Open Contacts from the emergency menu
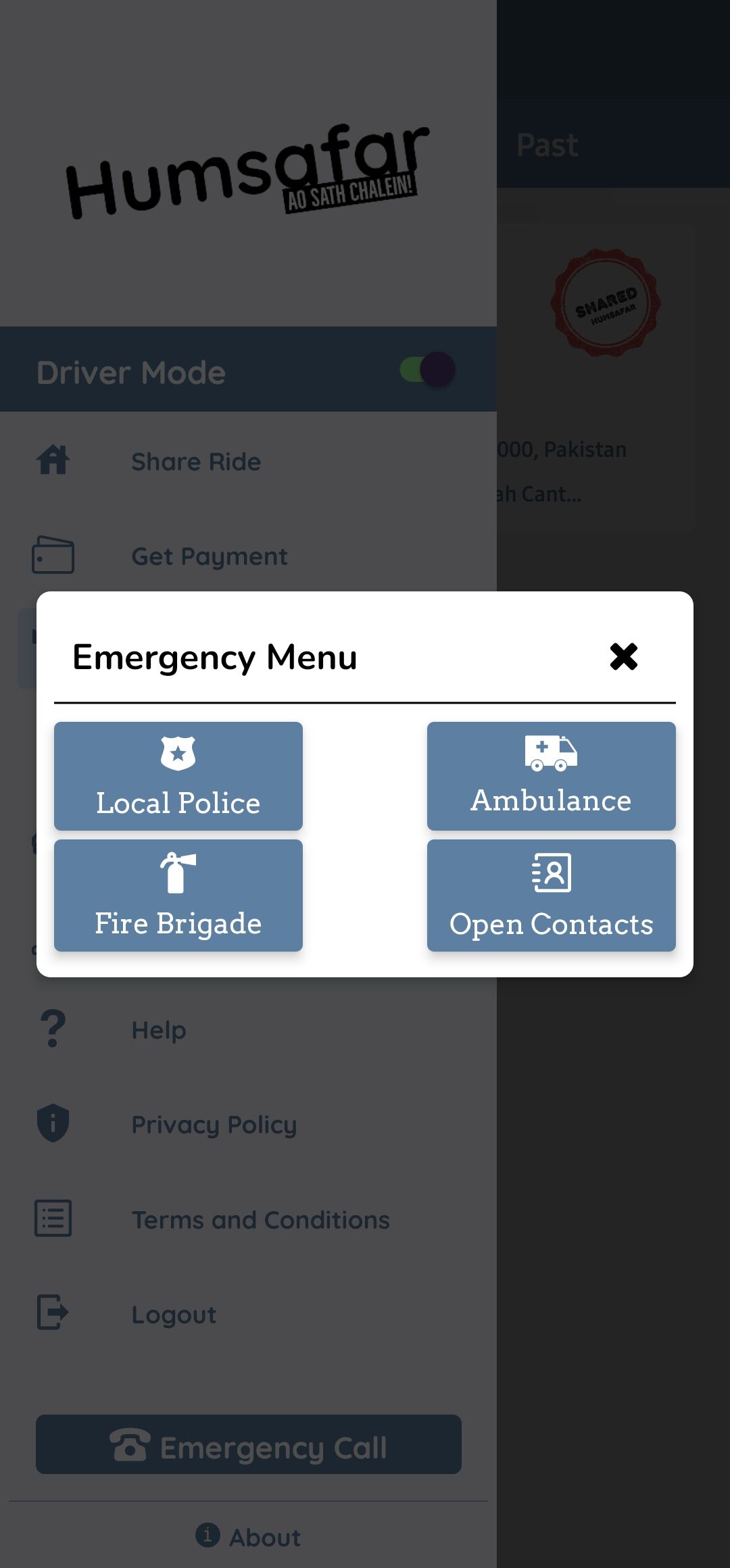Screen dimensions: 730x1568 (552, 896)
